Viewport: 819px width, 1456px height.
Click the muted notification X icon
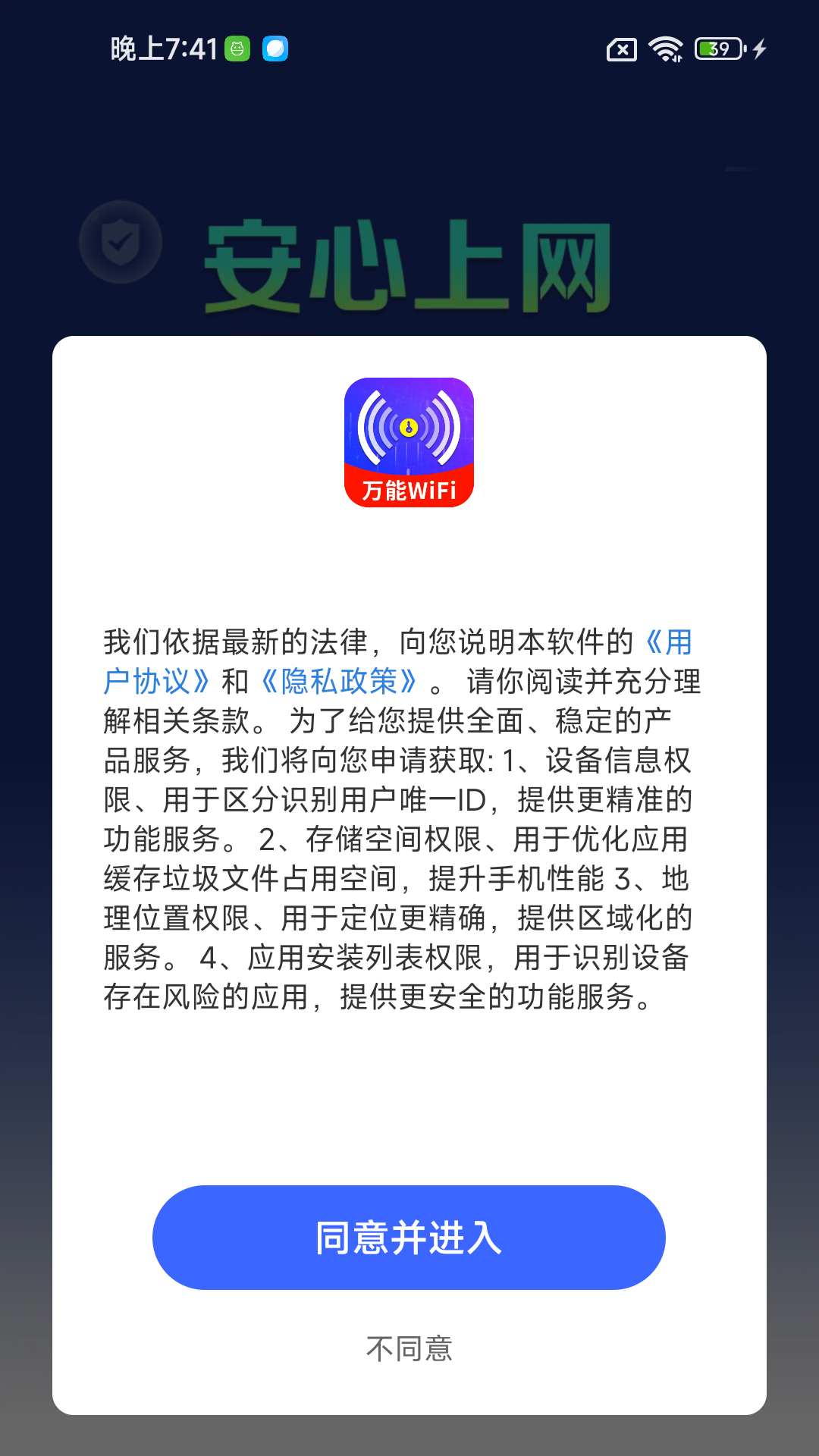620,49
